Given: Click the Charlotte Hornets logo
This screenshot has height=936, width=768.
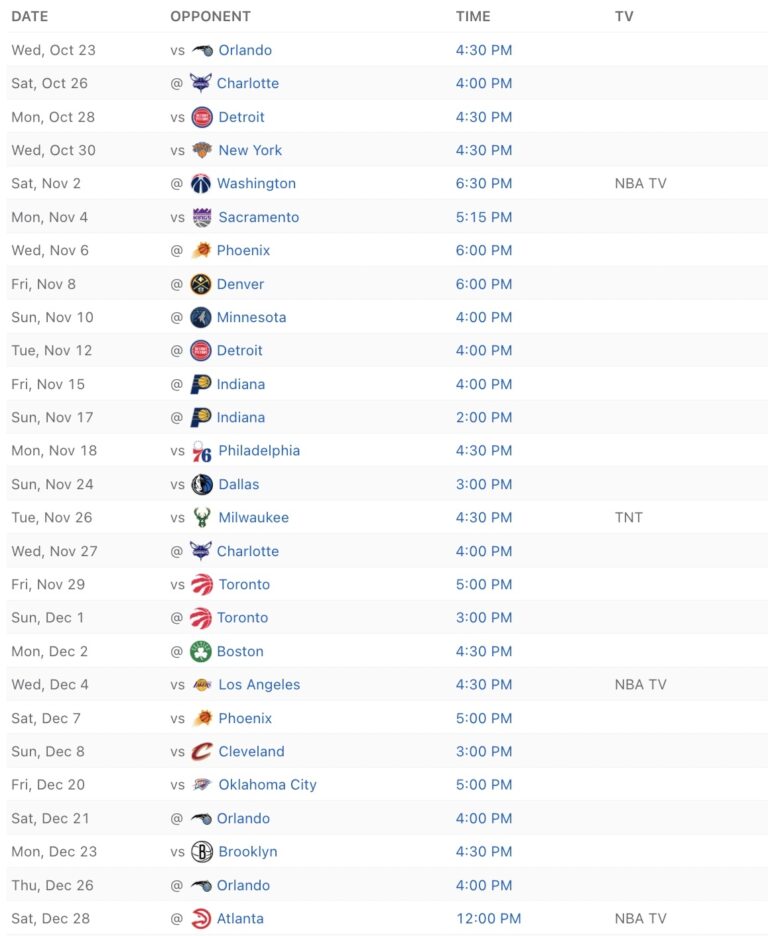Looking at the screenshot, I should click(201, 83).
